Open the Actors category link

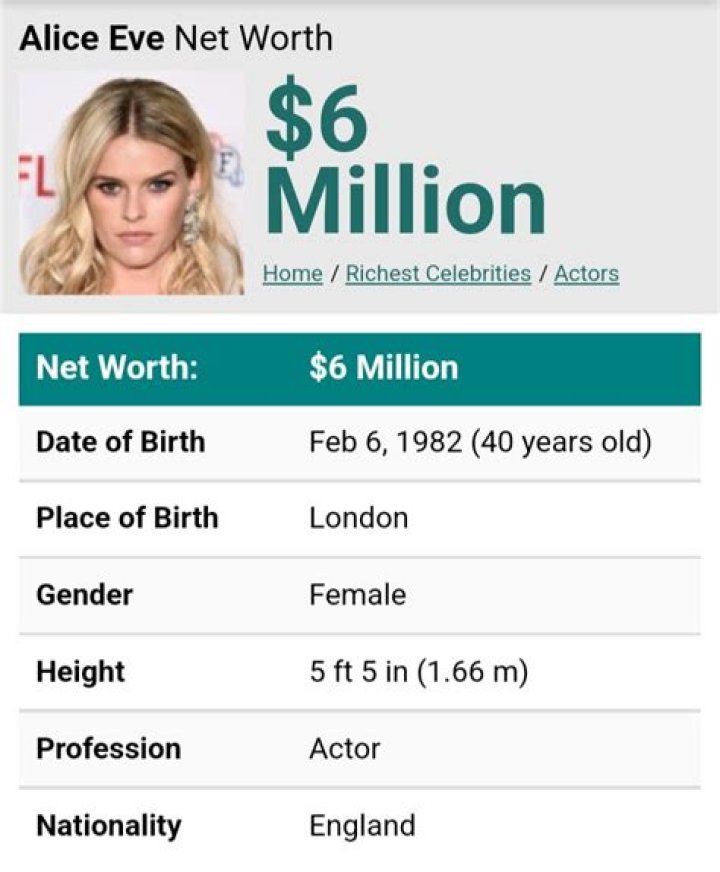(x=586, y=273)
